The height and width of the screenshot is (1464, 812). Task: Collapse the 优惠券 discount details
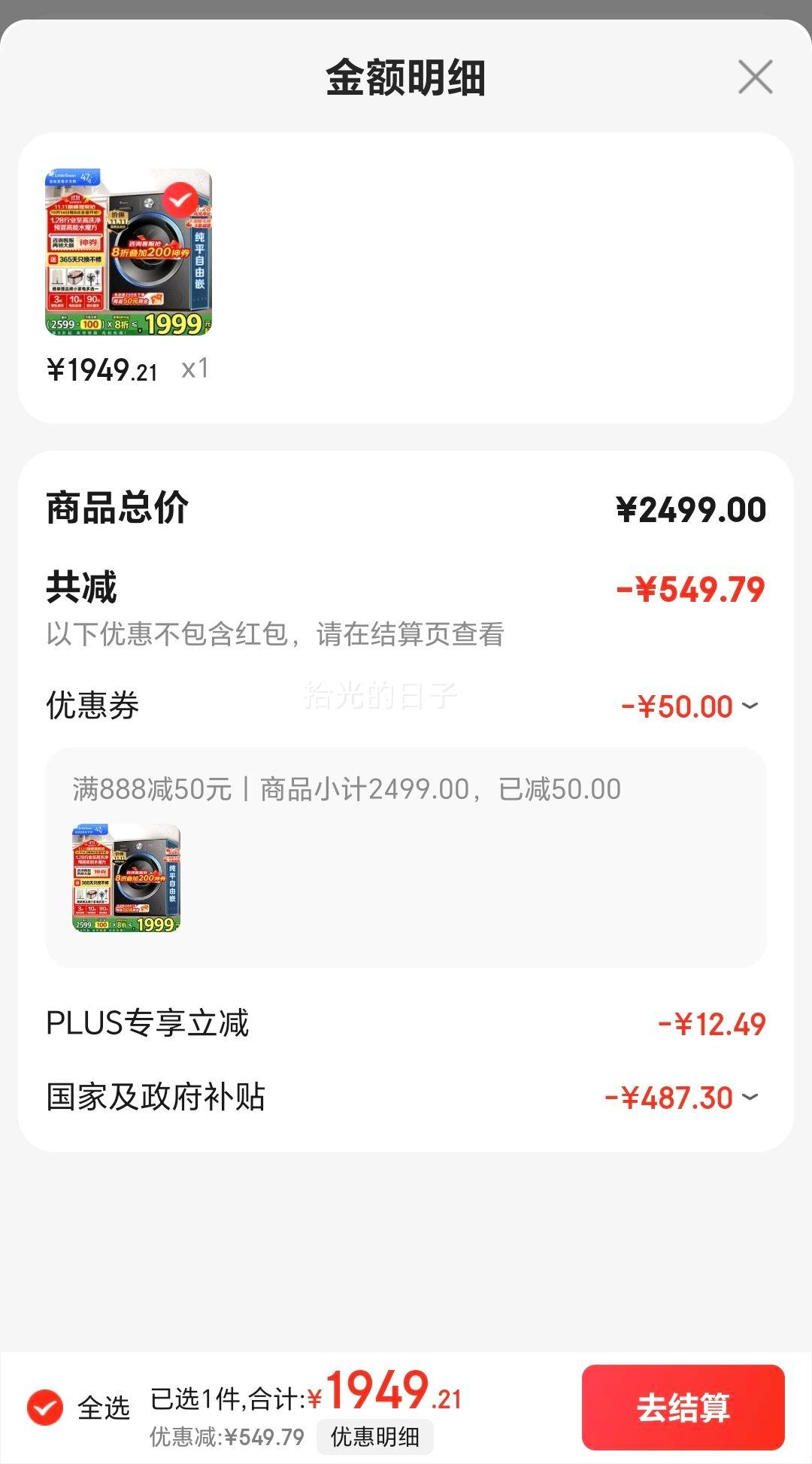(x=750, y=706)
